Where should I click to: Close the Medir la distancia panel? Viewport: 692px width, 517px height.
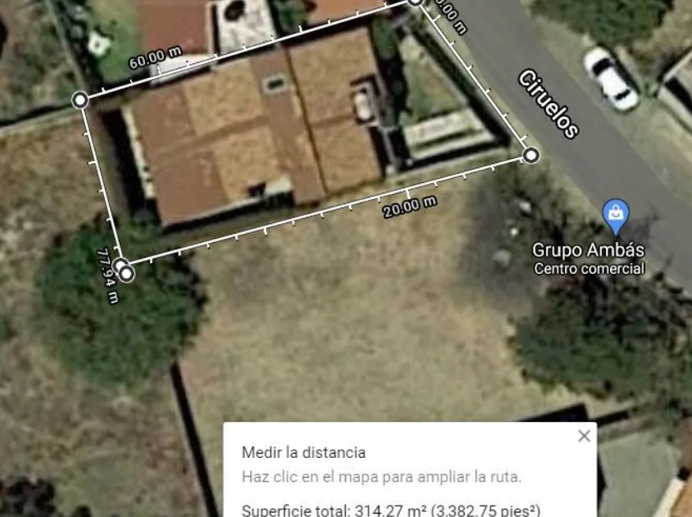(584, 436)
